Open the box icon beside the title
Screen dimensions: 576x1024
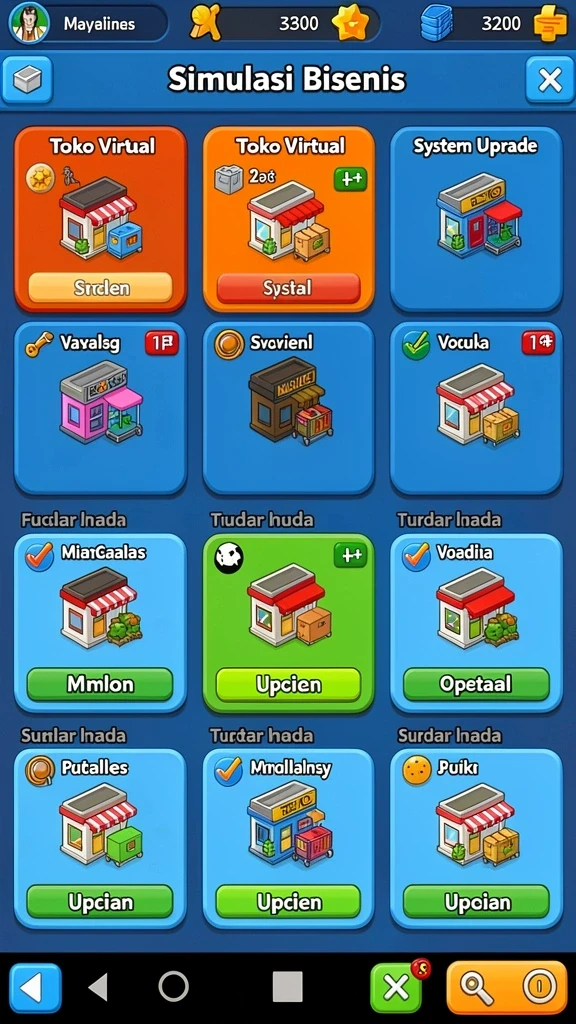tap(27, 80)
